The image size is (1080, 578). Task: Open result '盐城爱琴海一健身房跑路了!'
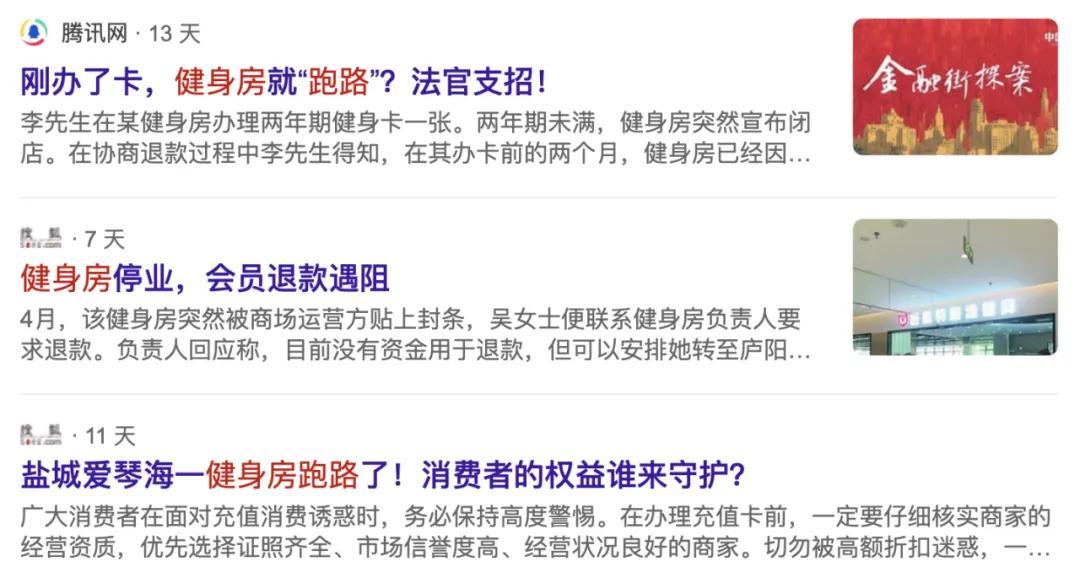tap(382, 474)
